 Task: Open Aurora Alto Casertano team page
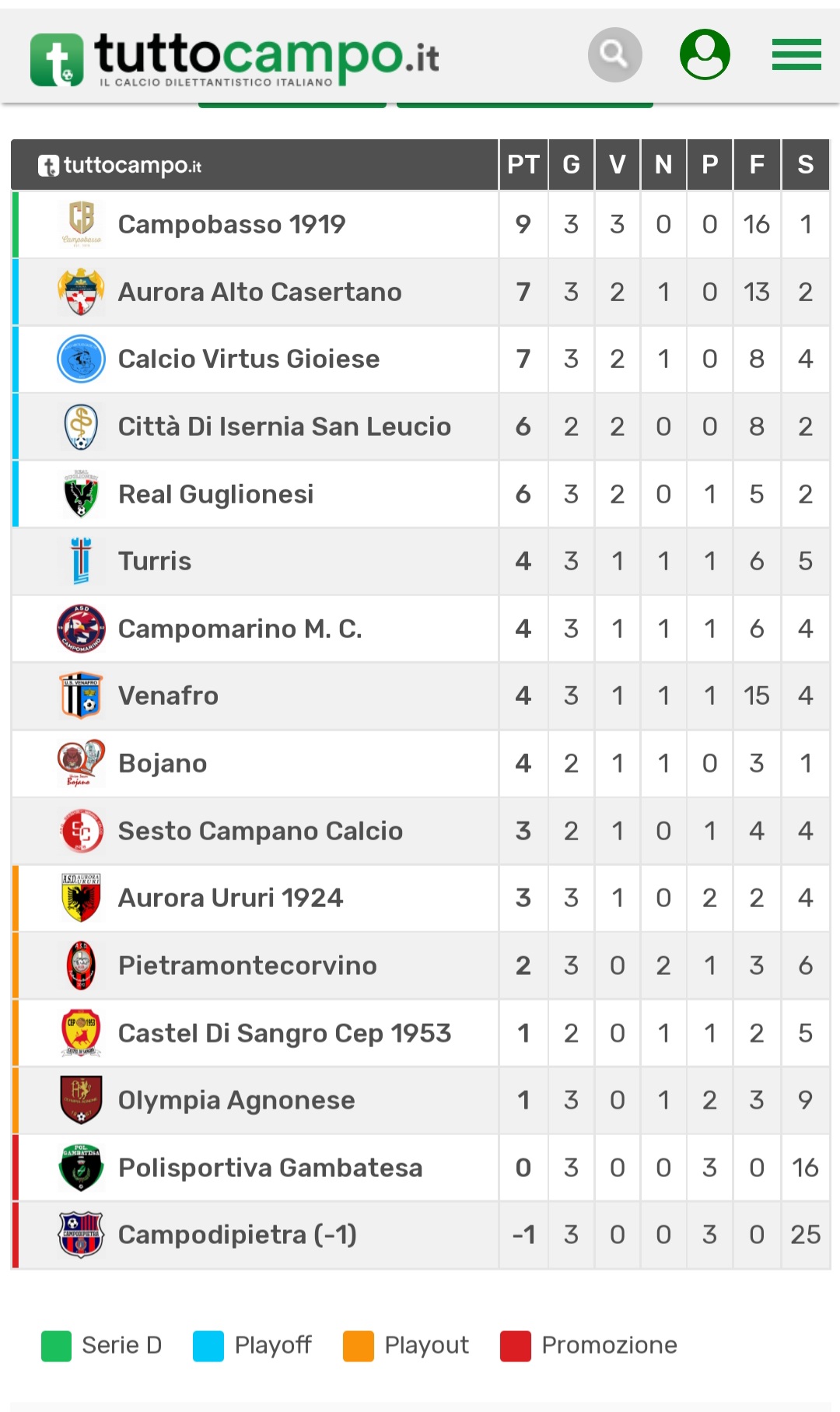tap(260, 293)
